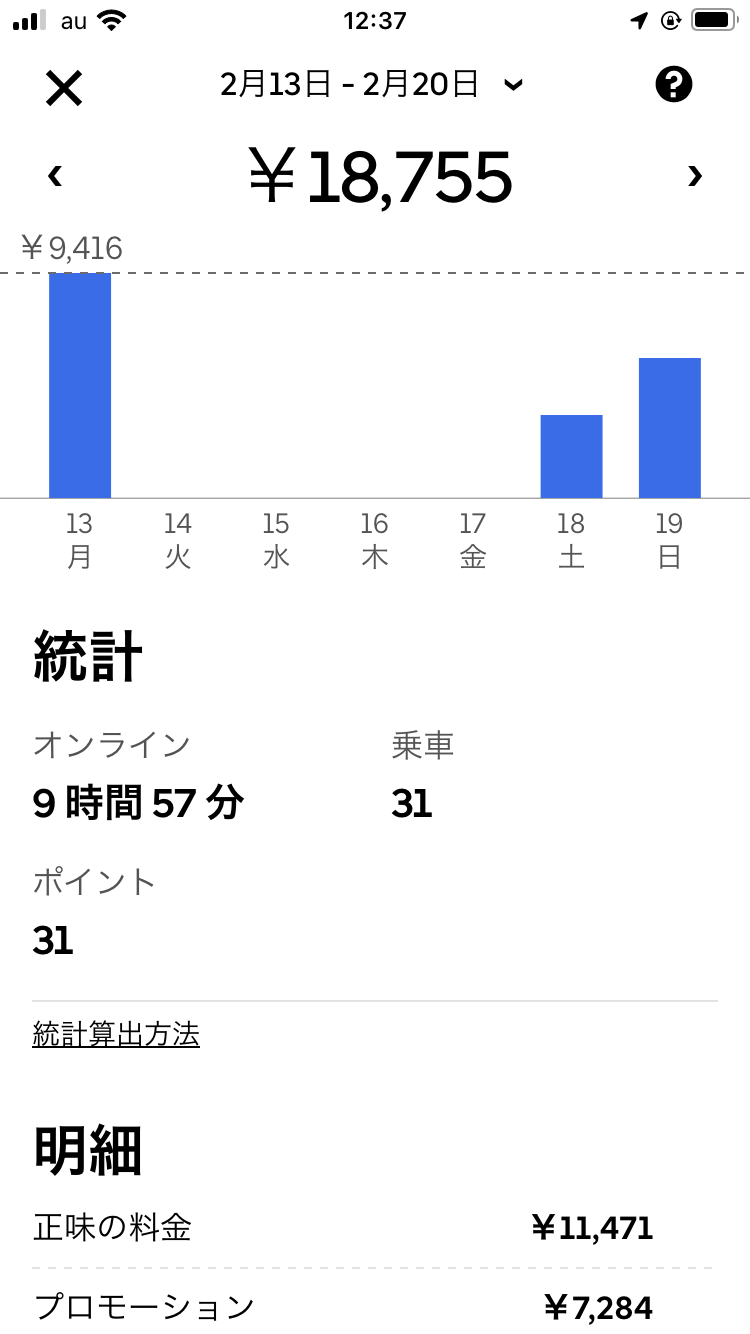Screen dimensions: 750x1334
Task: Open the help question mark icon
Action: click(673, 85)
